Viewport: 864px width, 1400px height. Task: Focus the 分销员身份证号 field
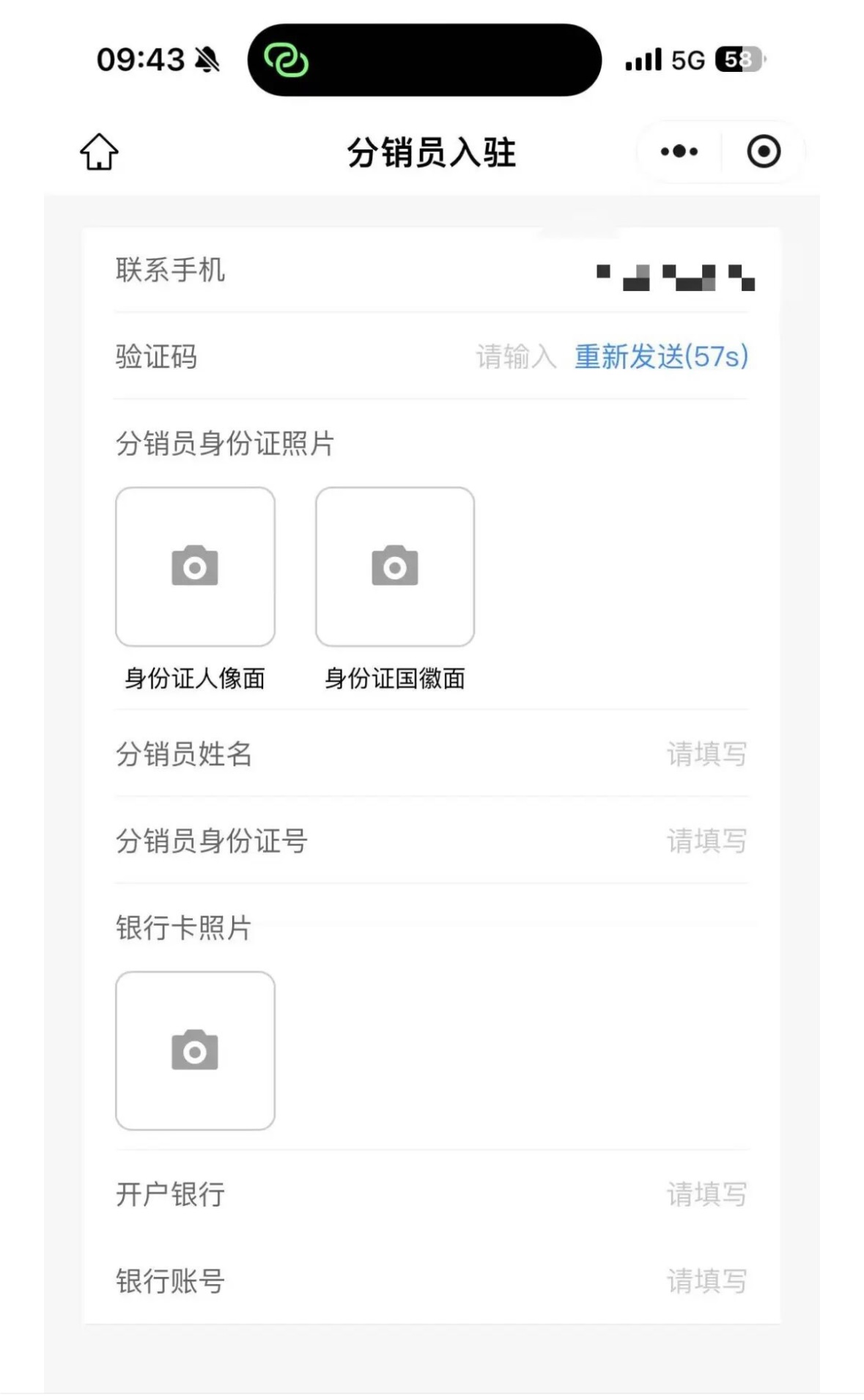pos(706,841)
